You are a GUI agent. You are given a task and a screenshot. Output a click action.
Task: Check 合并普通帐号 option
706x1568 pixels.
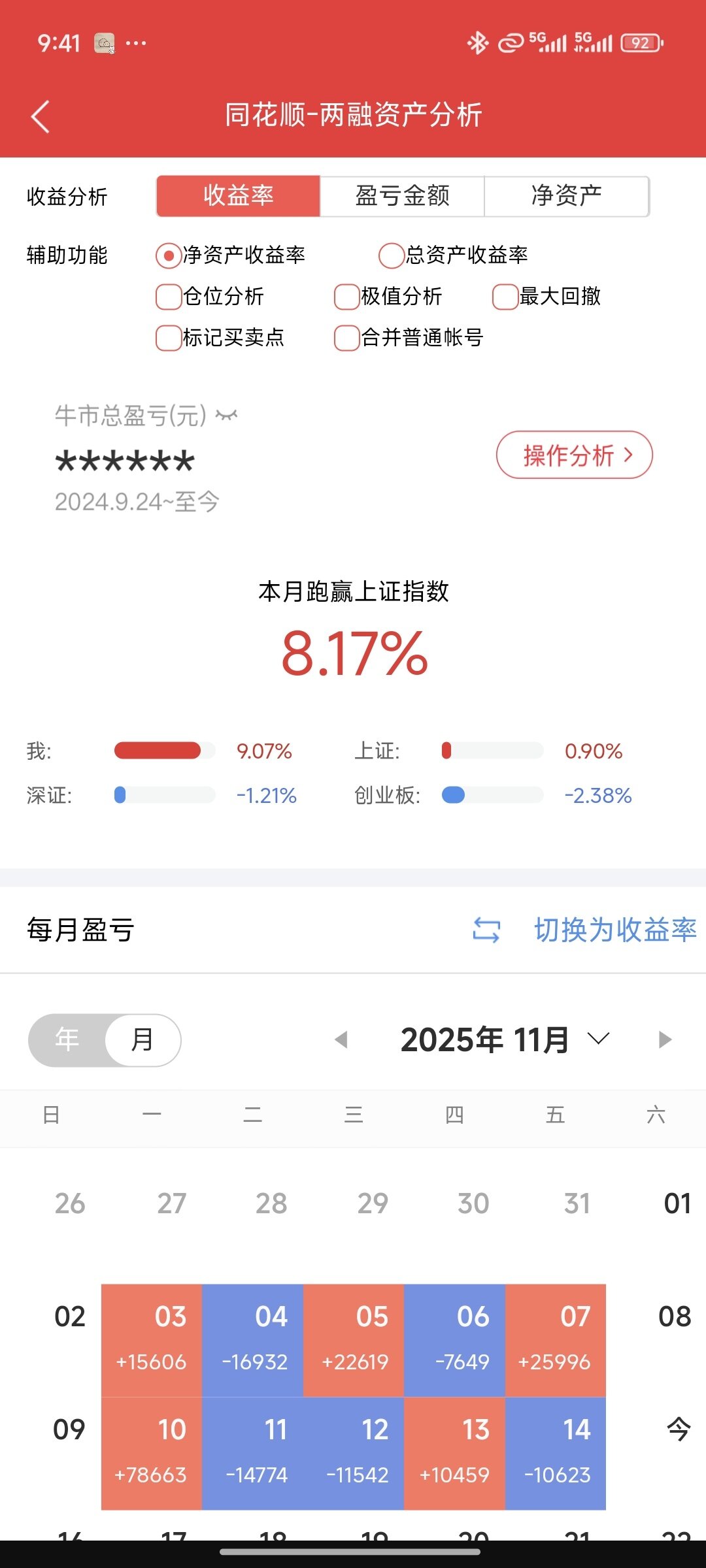pos(346,338)
